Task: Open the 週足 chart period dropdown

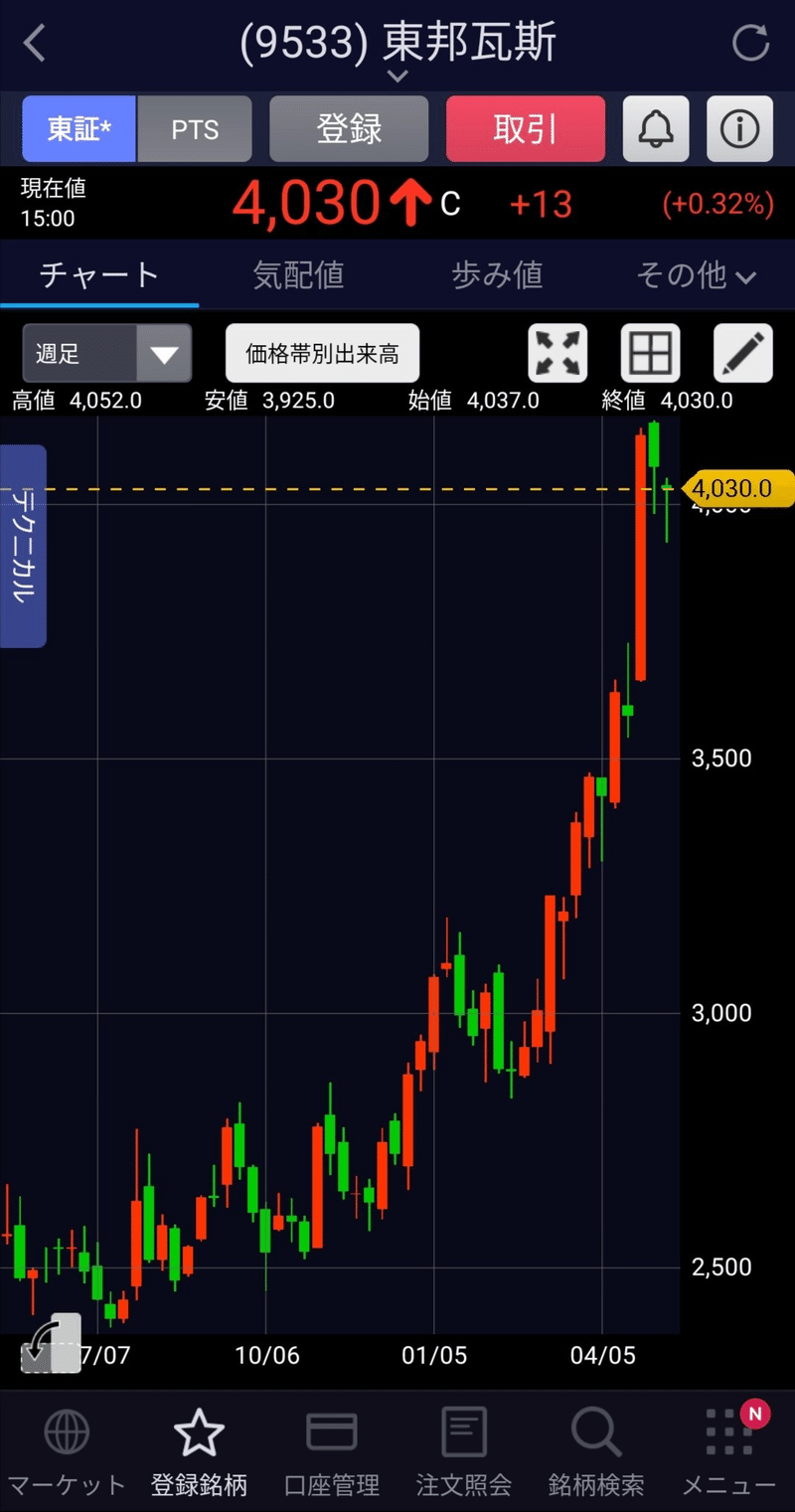Action: click(x=106, y=353)
